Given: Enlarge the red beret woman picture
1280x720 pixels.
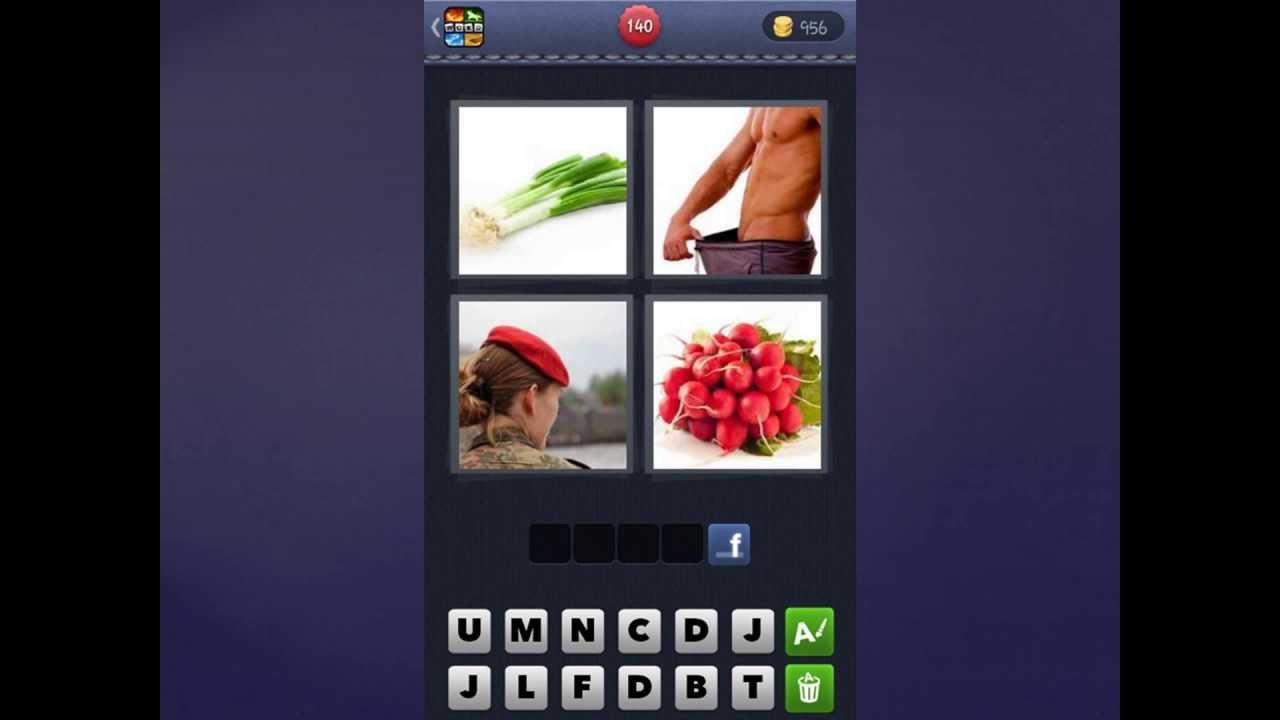Looking at the screenshot, I should 543,385.
